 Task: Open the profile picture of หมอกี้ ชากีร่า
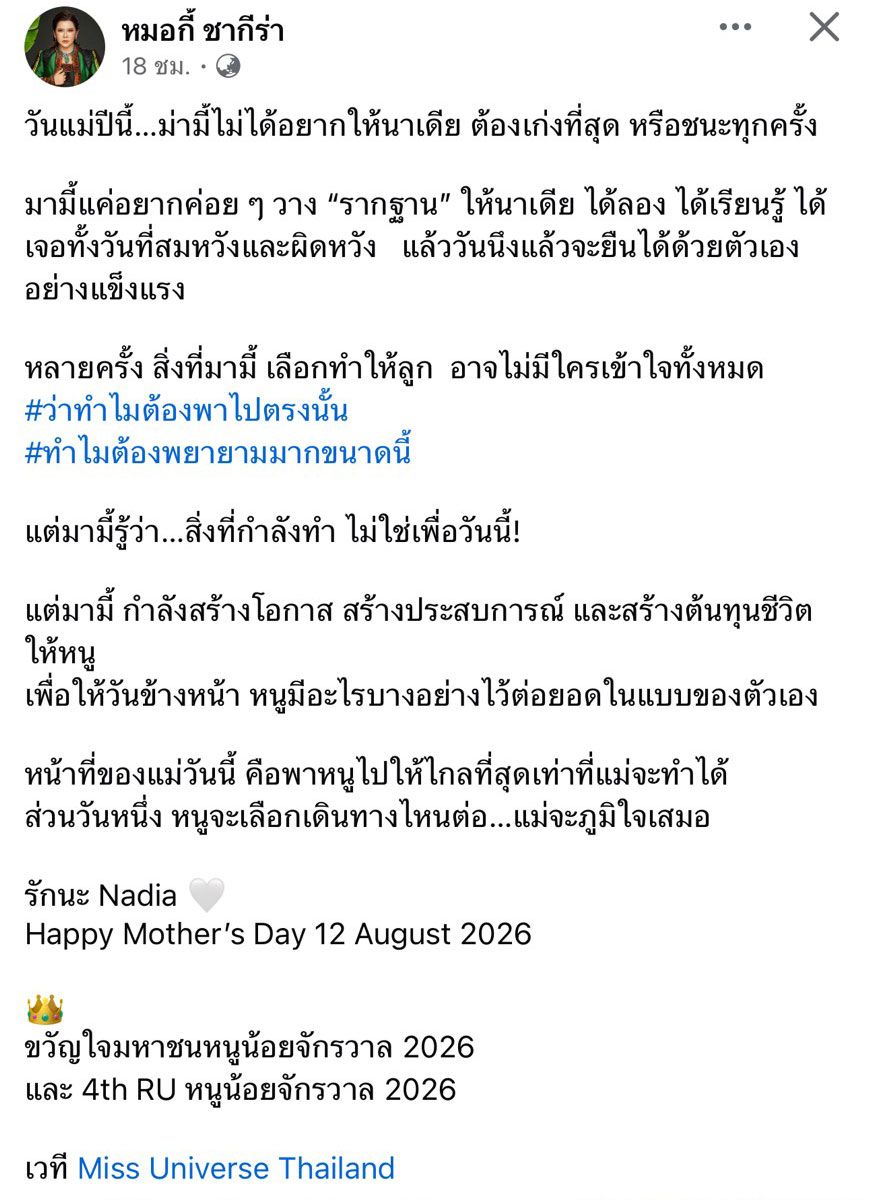[x=65, y=47]
